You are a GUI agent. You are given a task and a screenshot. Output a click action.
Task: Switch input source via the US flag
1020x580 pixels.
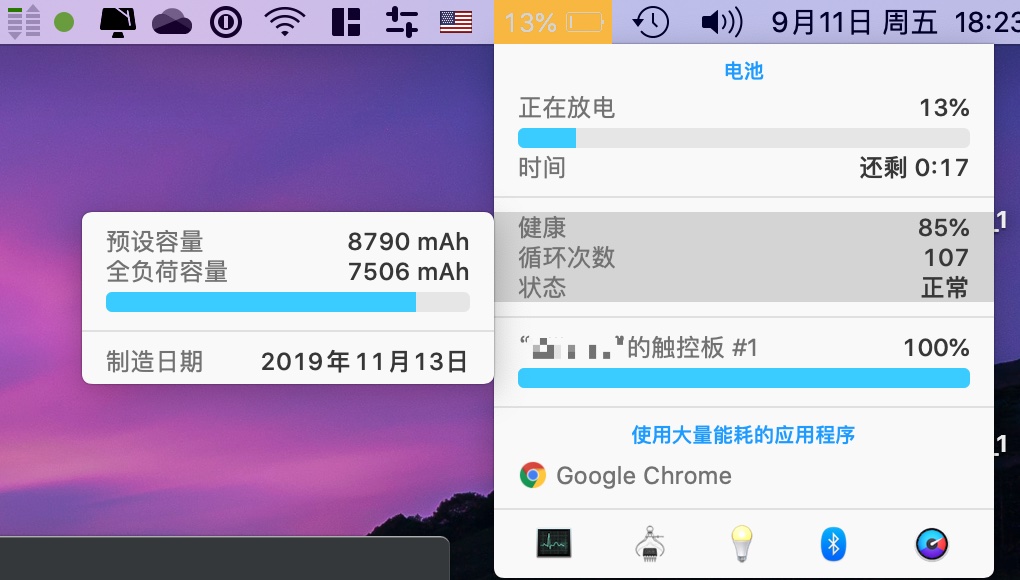tap(456, 22)
